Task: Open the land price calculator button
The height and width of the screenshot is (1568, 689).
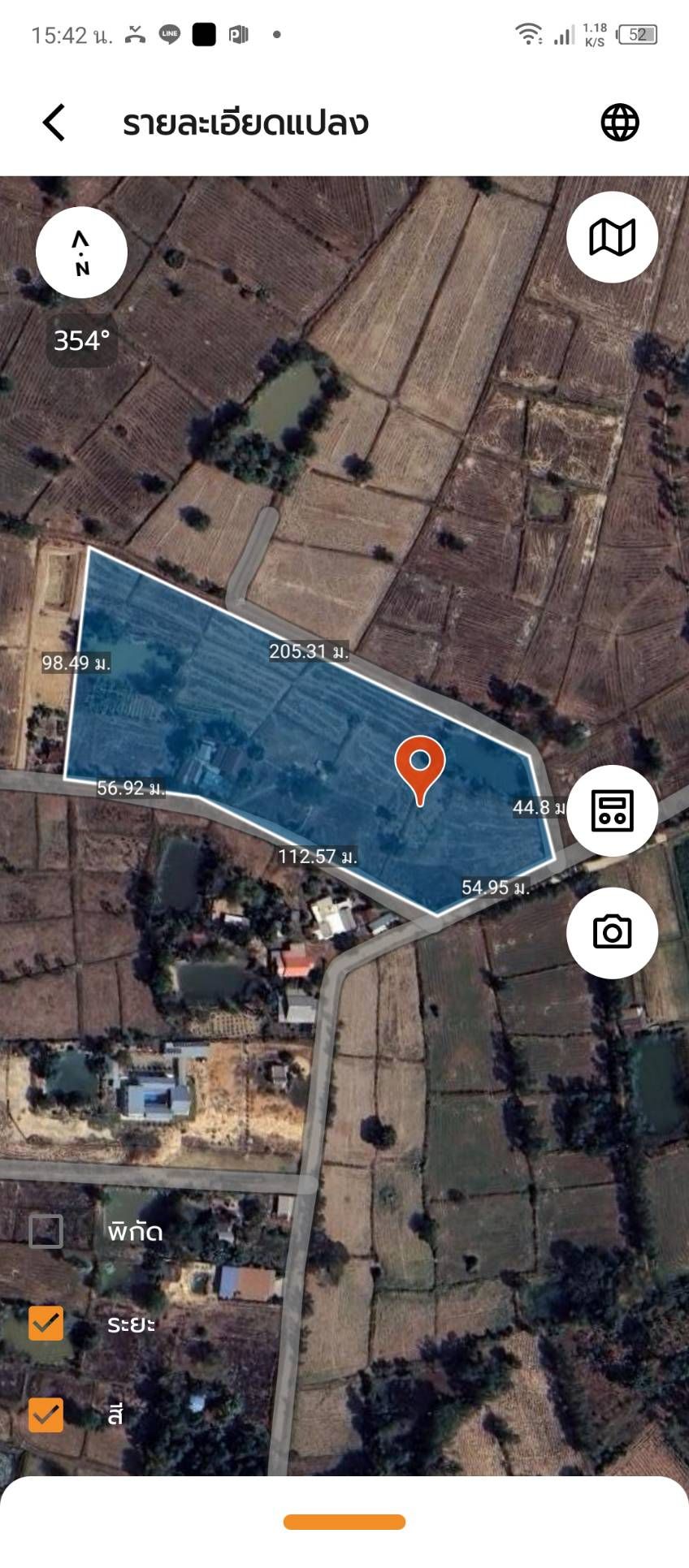Action: [x=612, y=810]
